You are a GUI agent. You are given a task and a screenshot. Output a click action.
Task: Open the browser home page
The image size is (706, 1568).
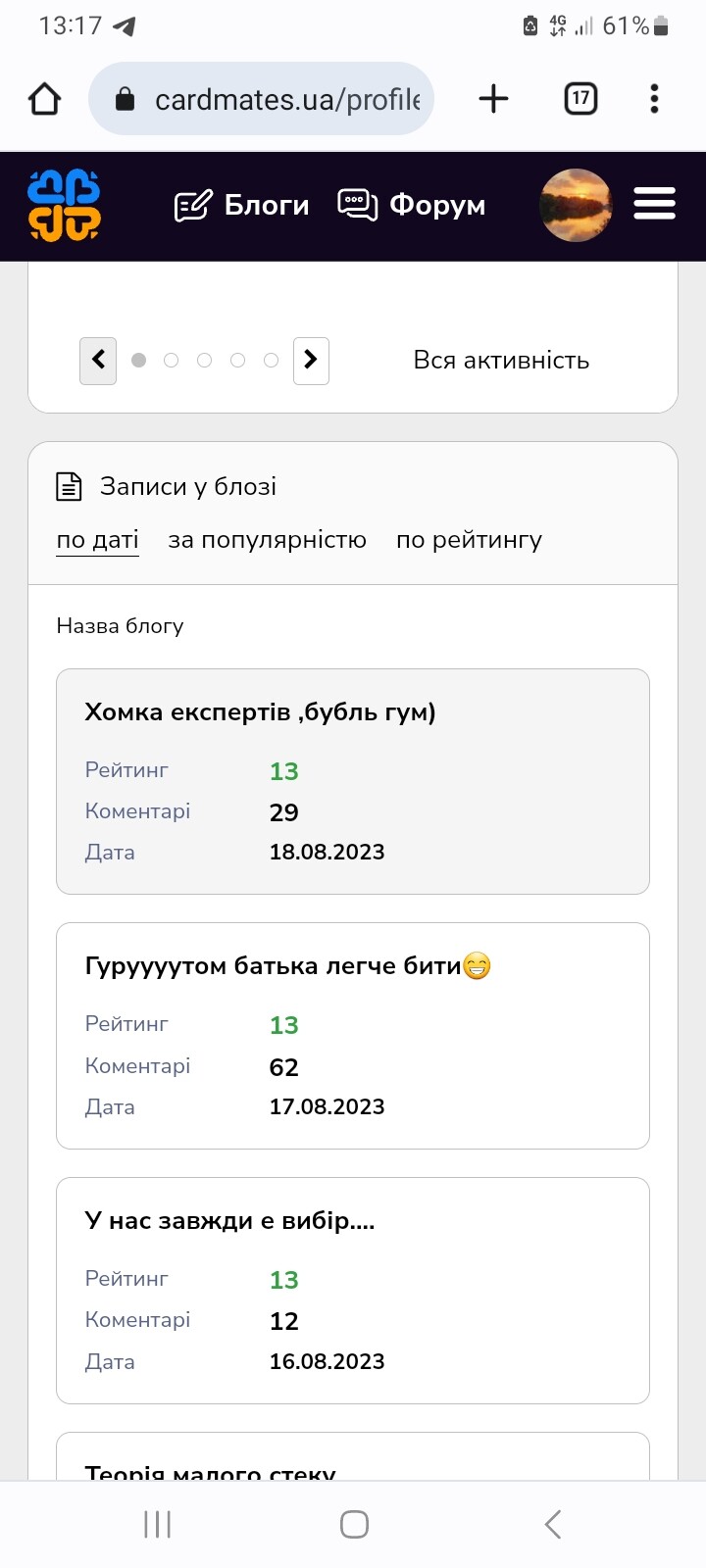coord(45,98)
